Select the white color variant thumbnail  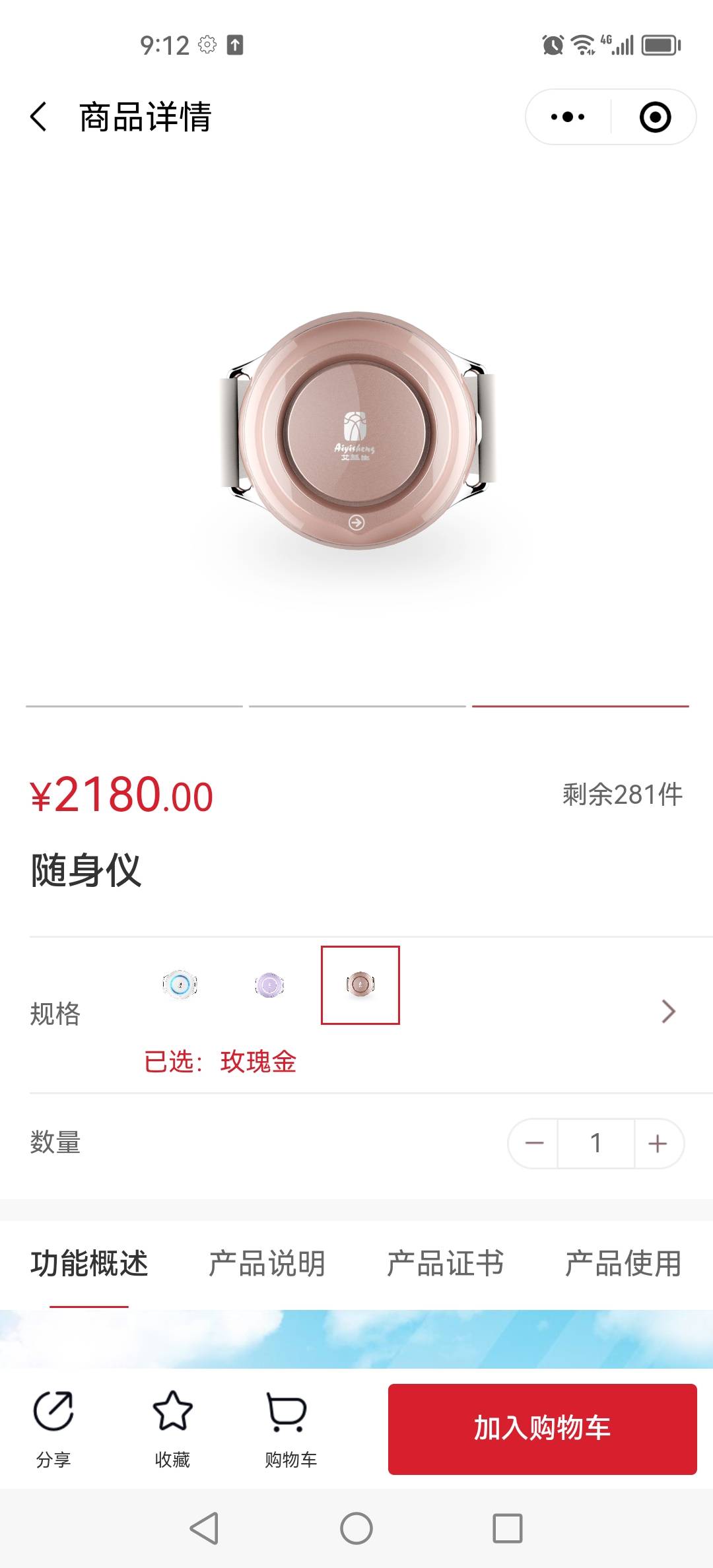(180, 985)
